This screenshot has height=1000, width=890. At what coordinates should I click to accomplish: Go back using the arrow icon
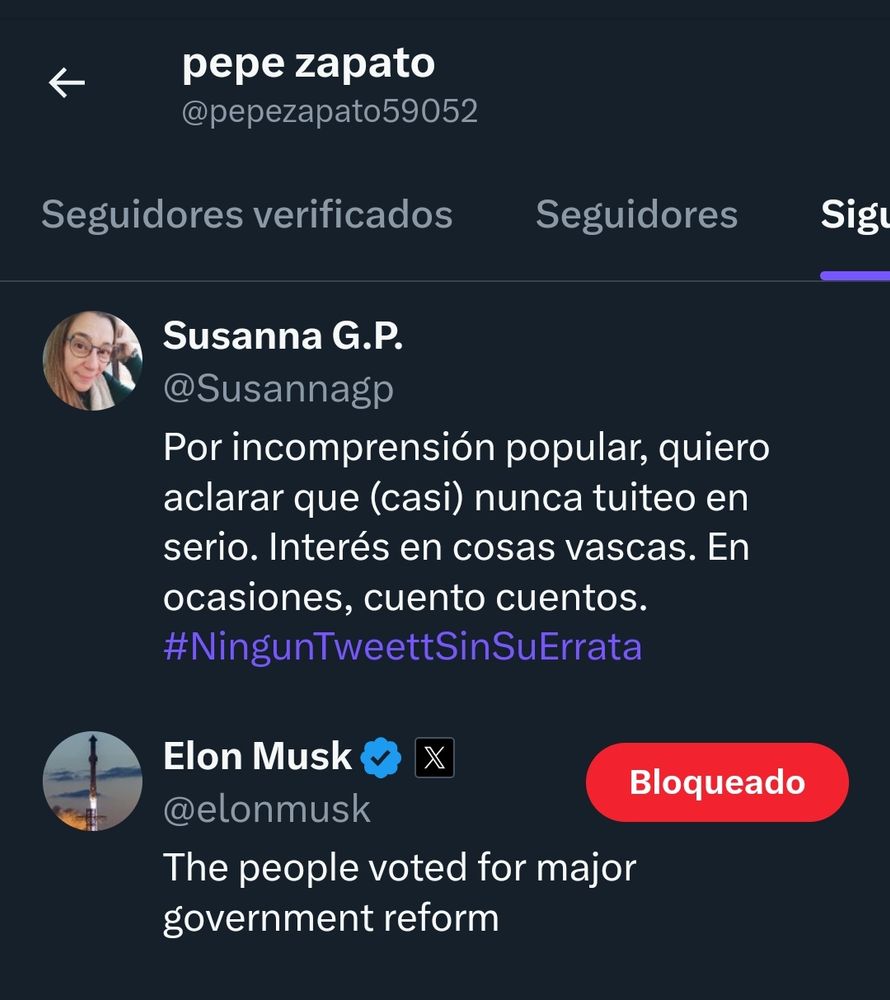click(x=67, y=83)
